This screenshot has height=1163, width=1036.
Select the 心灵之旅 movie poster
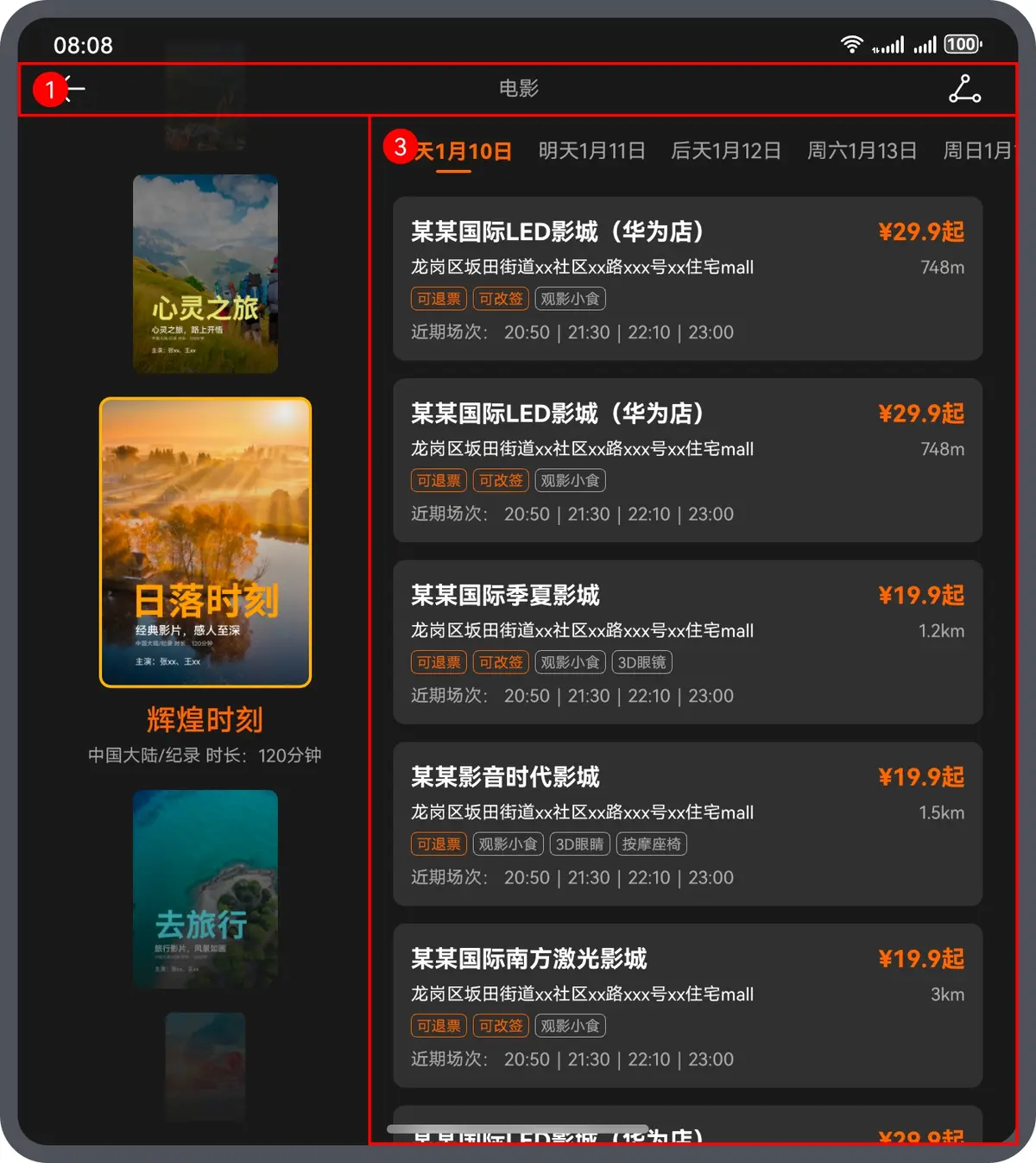tap(205, 274)
